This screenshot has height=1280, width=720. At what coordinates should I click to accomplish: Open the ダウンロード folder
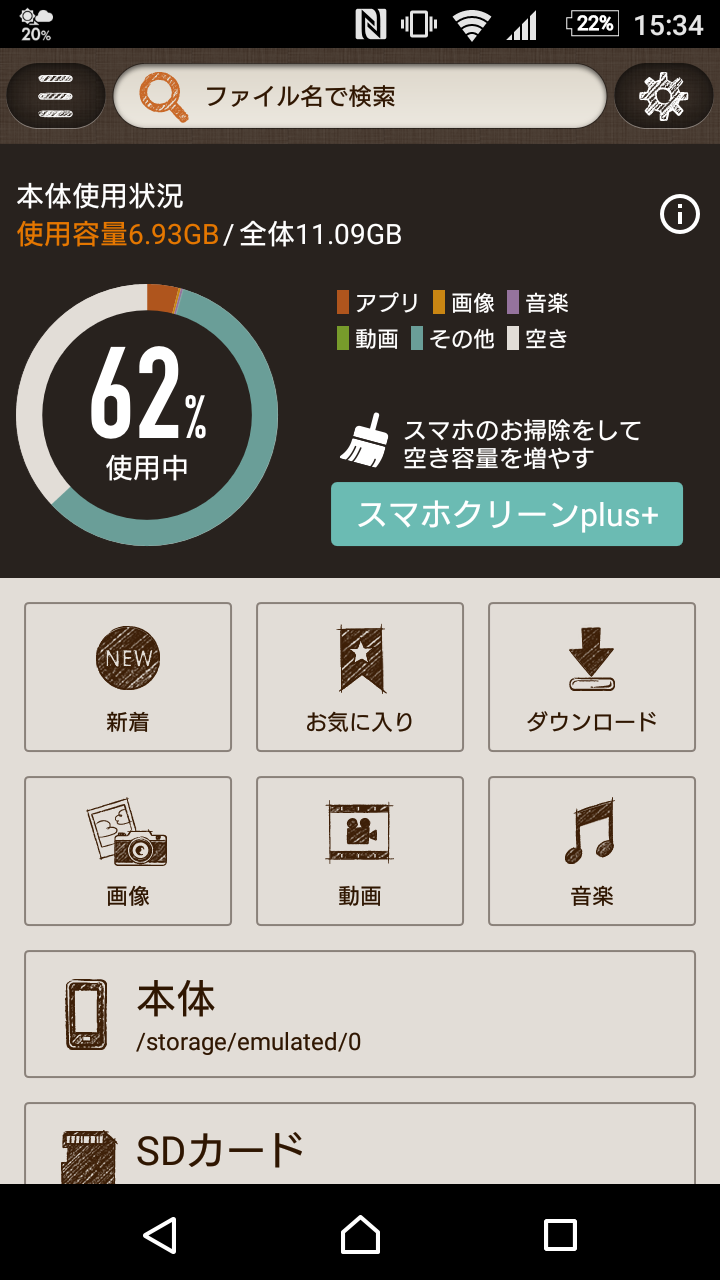592,676
